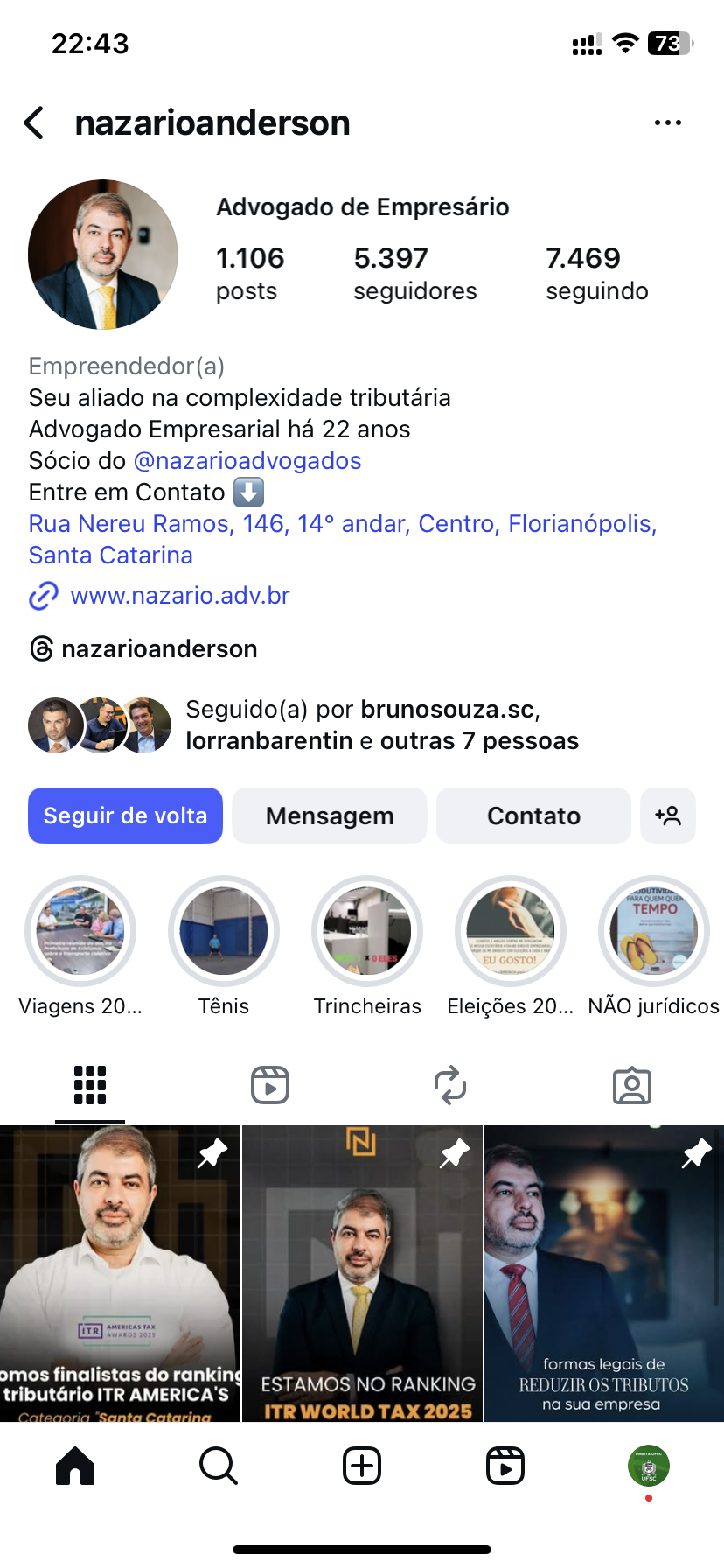Open the Rua Nereu Ramos address link
The width and height of the screenshot is (724, 1568).
(342, 524)
